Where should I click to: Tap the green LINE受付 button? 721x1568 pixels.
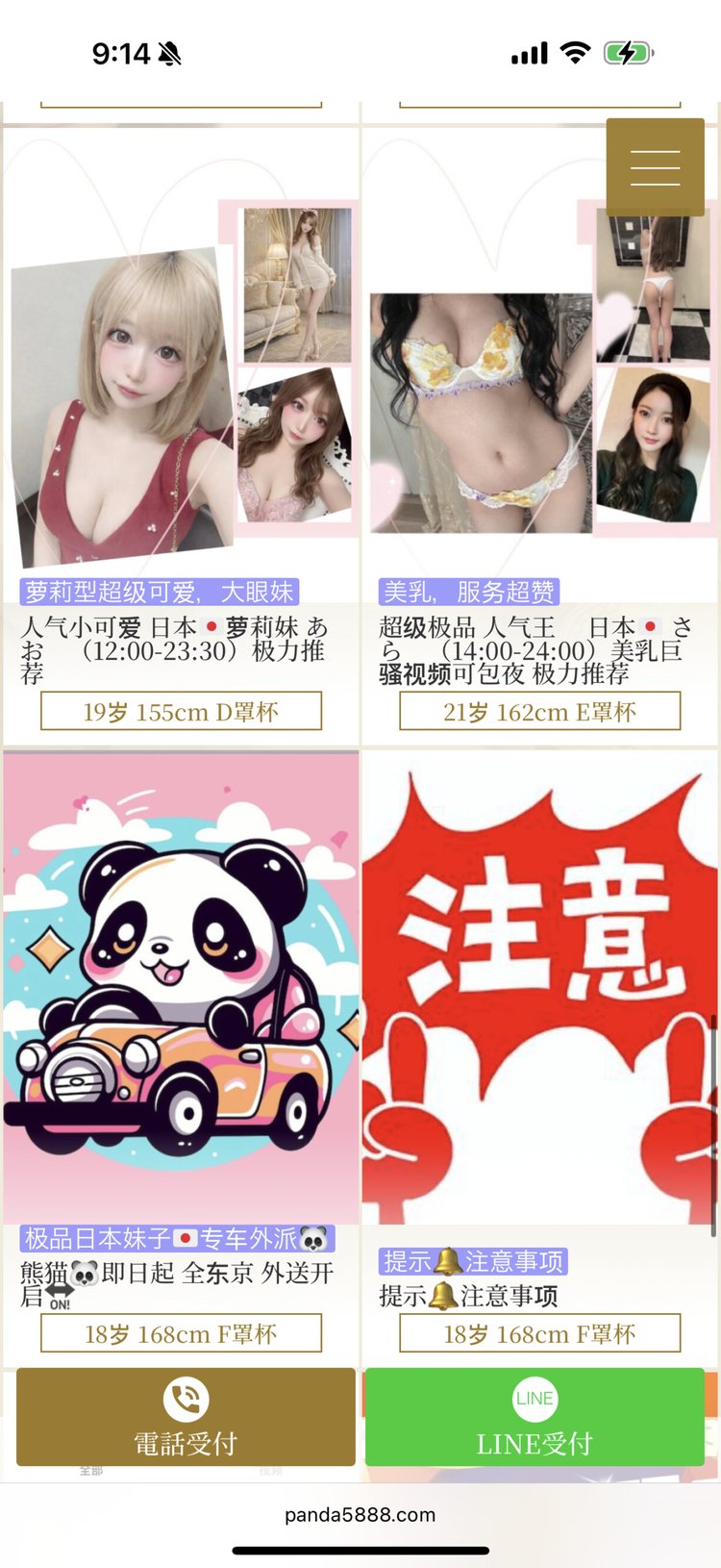click(535, 1417)
